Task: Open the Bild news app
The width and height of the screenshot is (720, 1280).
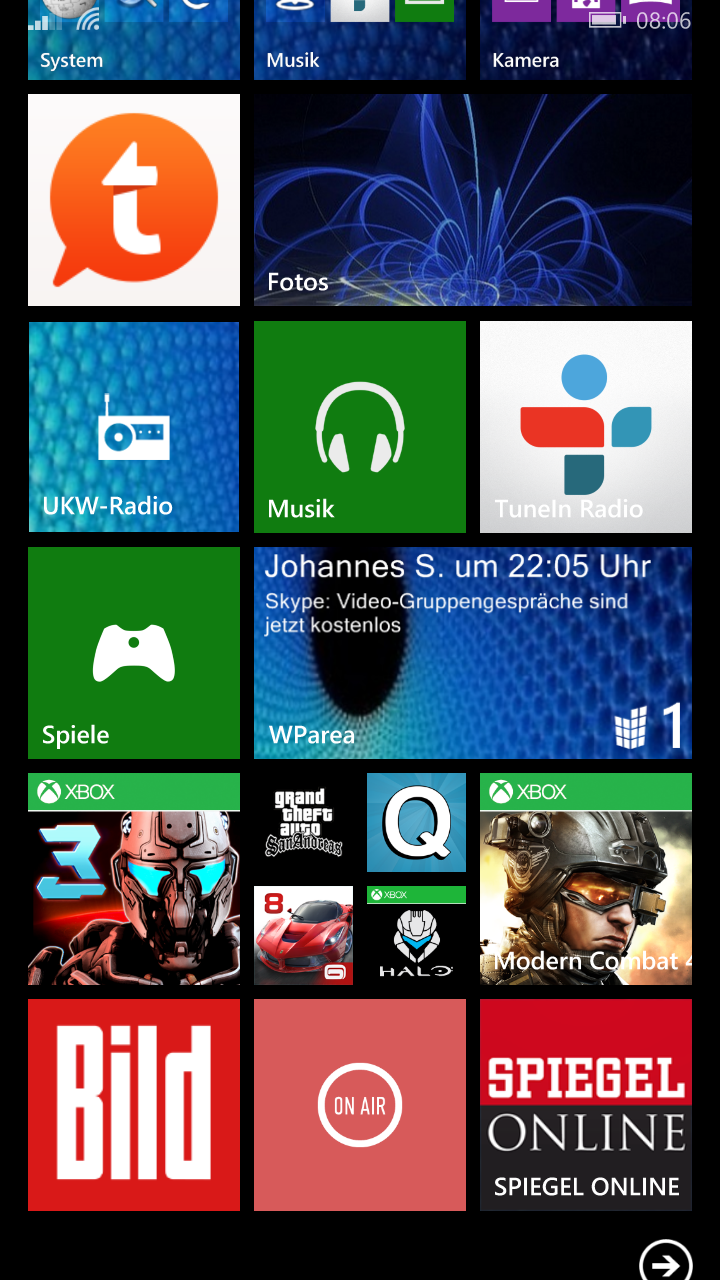Action: click(x=134, y=1105)
